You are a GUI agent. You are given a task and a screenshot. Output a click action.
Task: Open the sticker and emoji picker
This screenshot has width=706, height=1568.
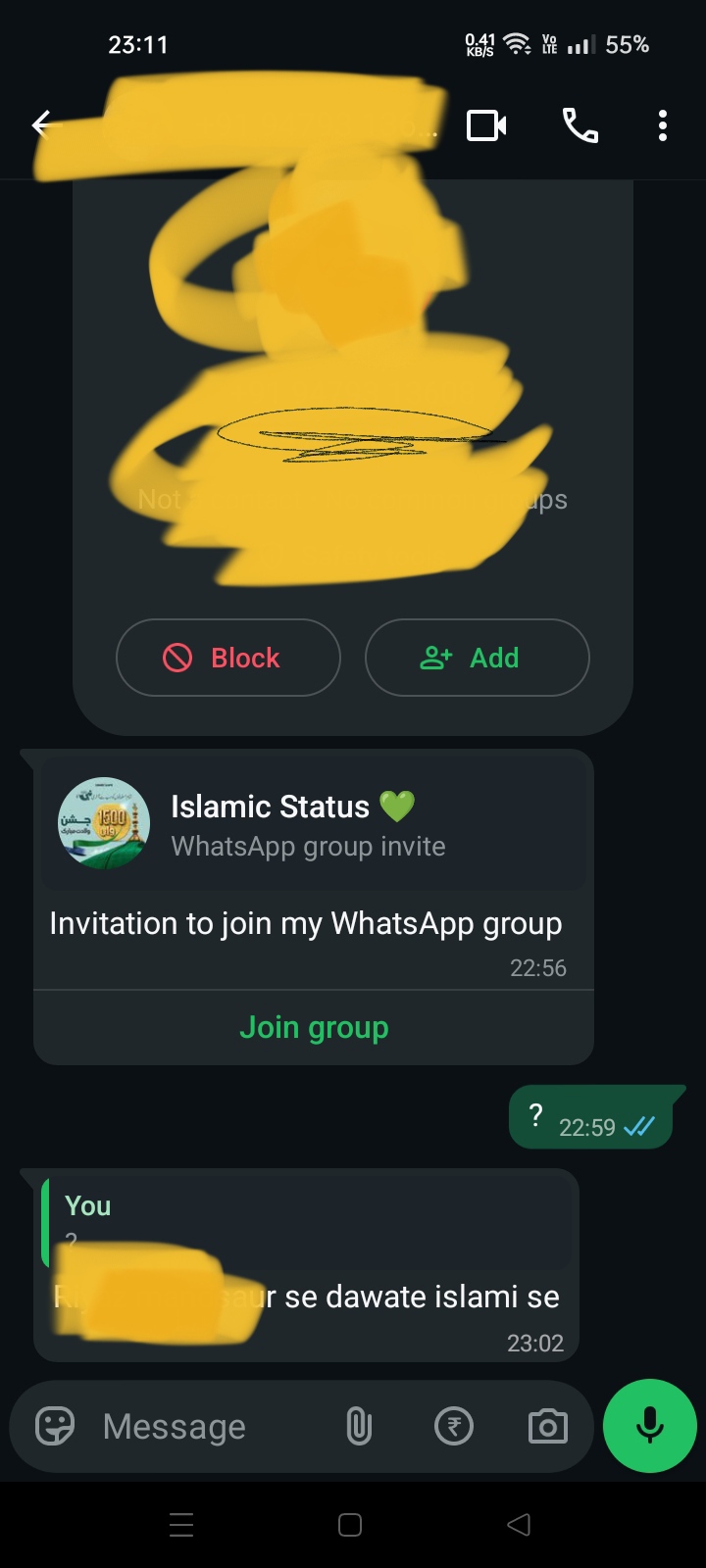coord(55,1426)
